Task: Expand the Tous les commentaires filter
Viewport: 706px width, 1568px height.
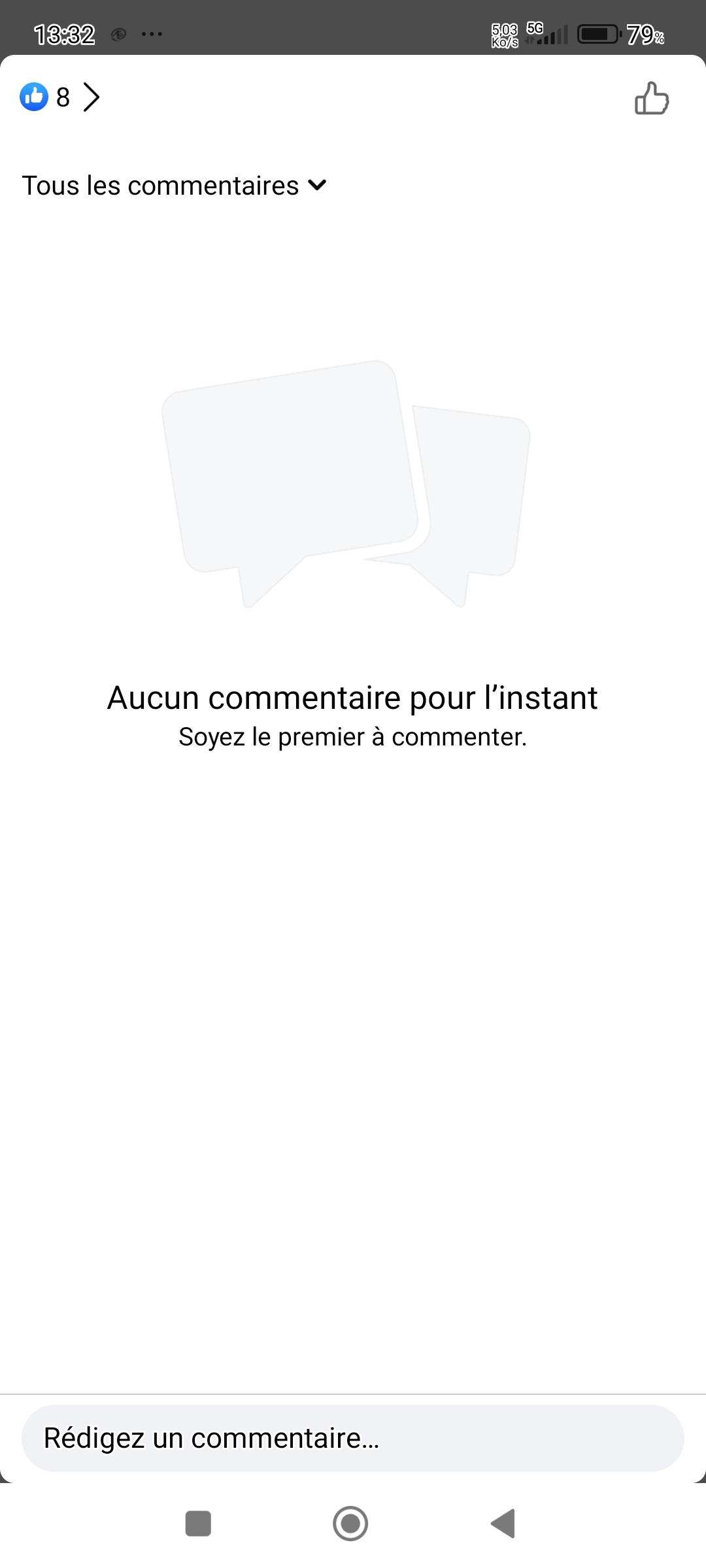Action: coord(174,186)
